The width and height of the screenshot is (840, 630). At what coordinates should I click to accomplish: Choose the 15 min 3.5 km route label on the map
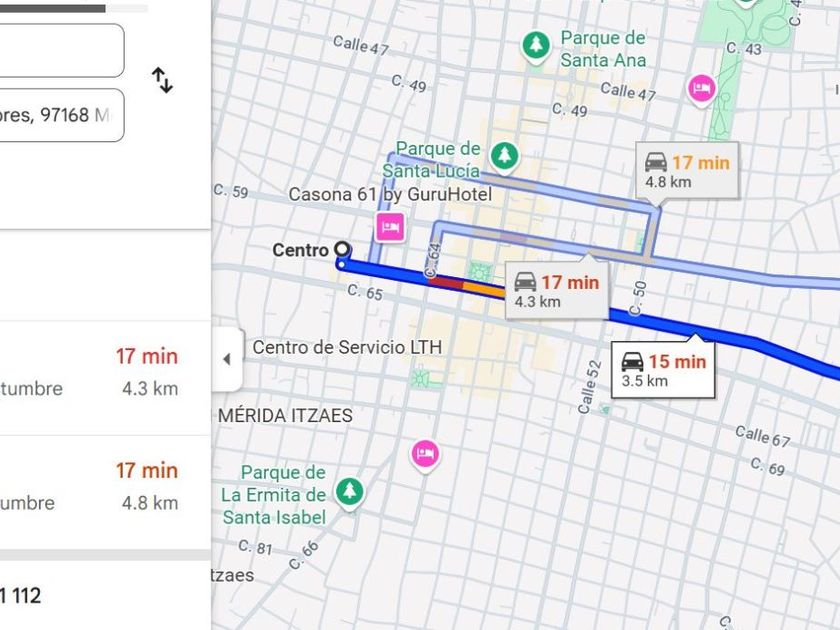coord(663,370)
